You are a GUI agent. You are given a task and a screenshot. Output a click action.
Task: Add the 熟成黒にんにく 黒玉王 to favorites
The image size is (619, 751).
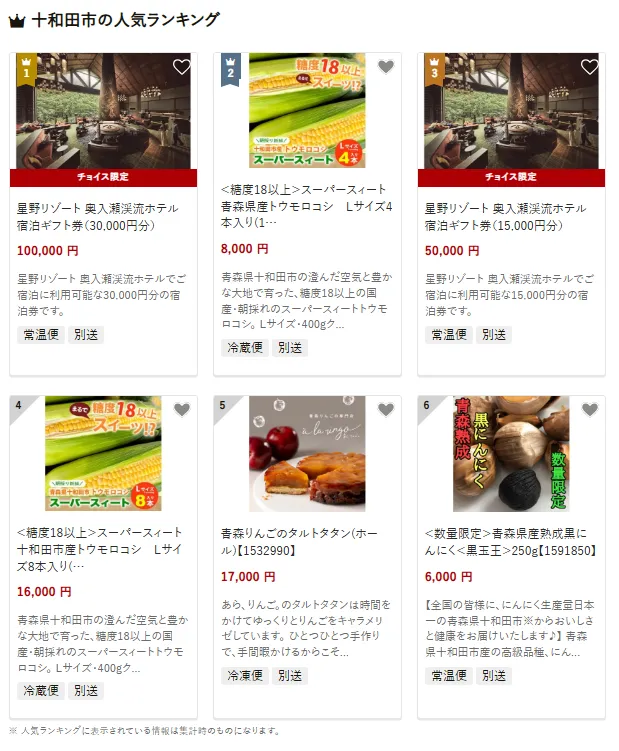tap(589, 410)
